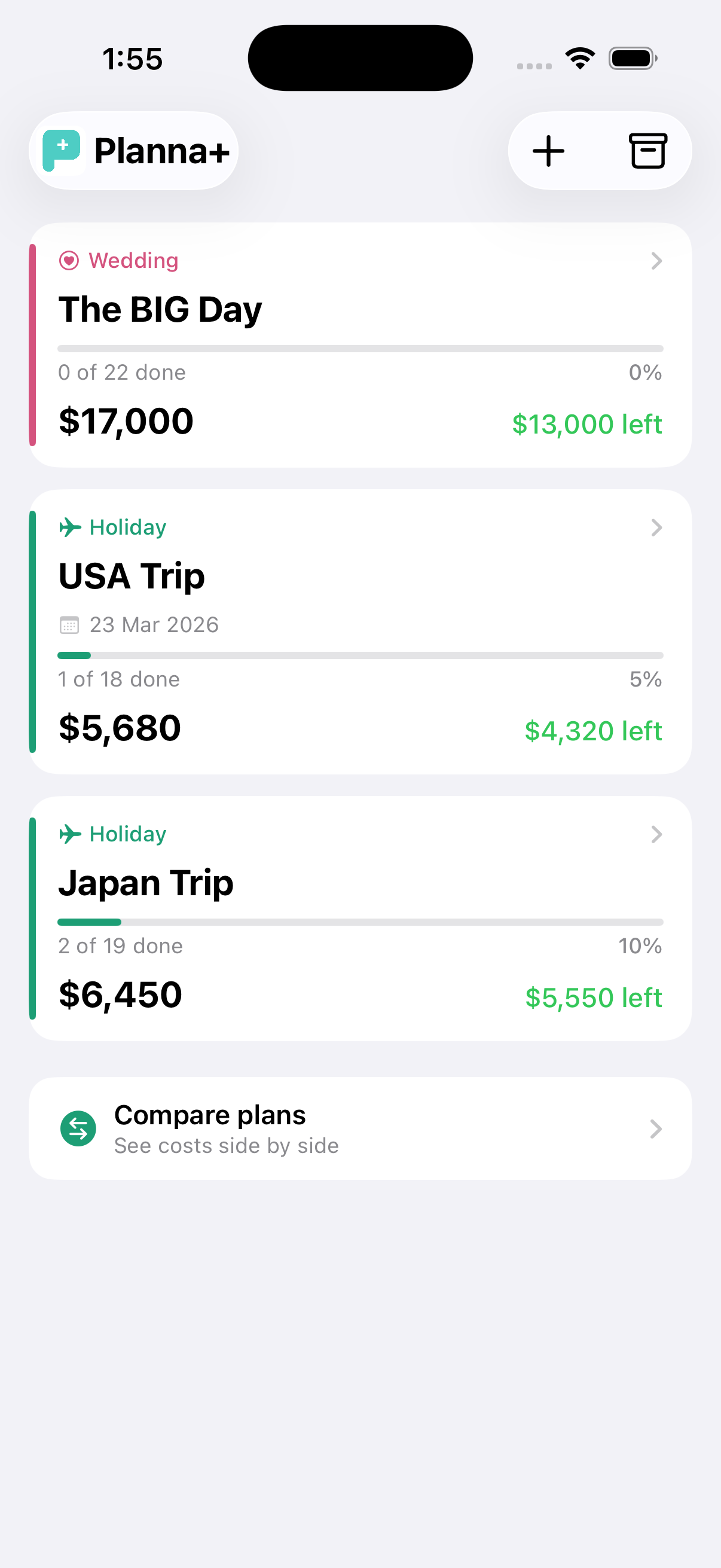The image size is (721, 1568).
Task: Click the calendar icon beside 23 Mar 2026
Action: point(69,624)
